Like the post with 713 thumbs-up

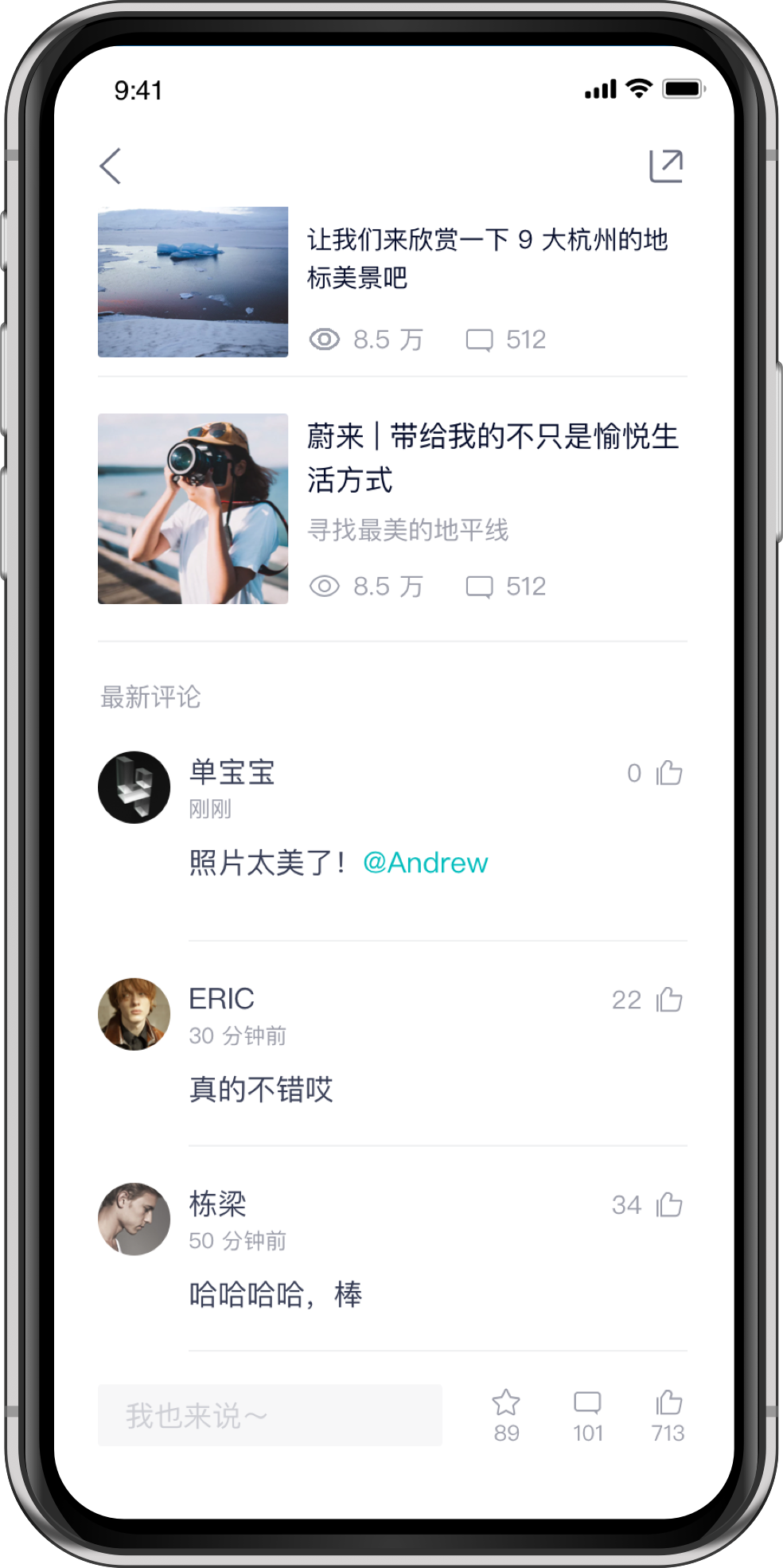(x=668, y=1404)
